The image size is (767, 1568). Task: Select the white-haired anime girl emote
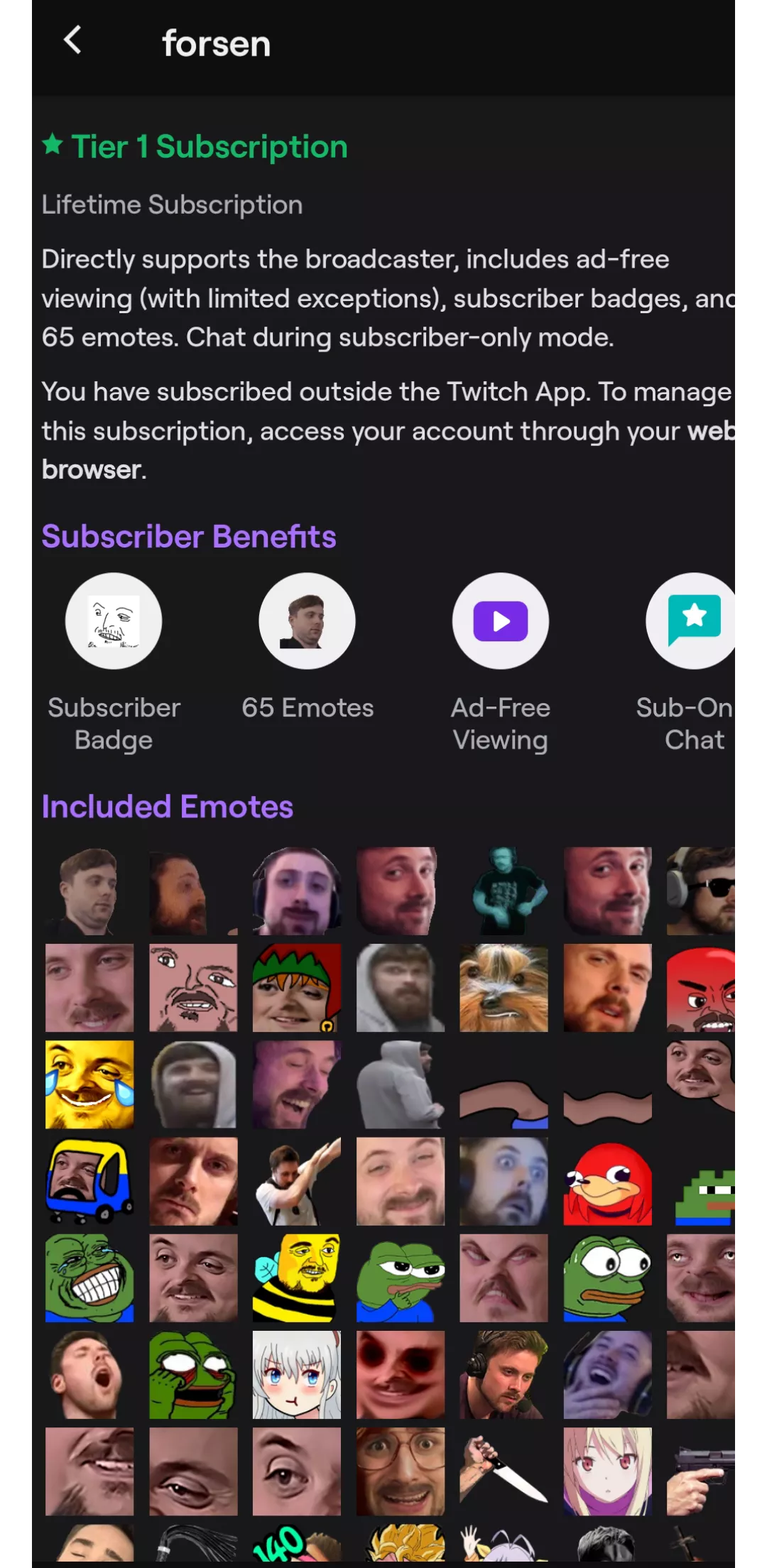(297, 1374)
